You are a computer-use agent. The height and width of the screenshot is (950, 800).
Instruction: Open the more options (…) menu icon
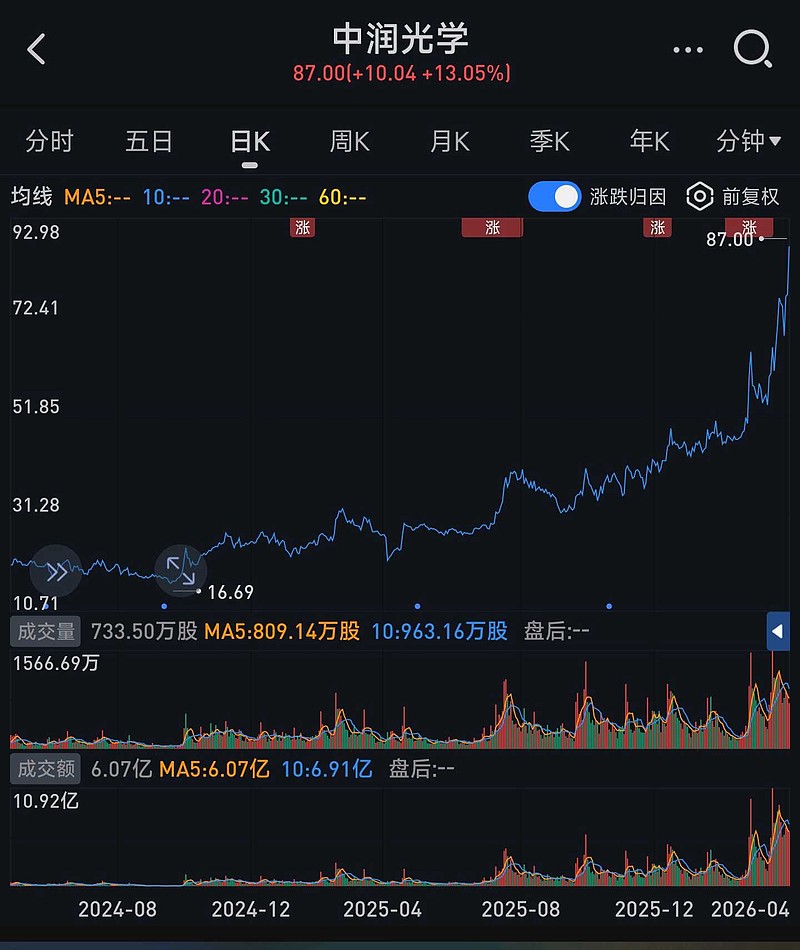pos(688,49)
